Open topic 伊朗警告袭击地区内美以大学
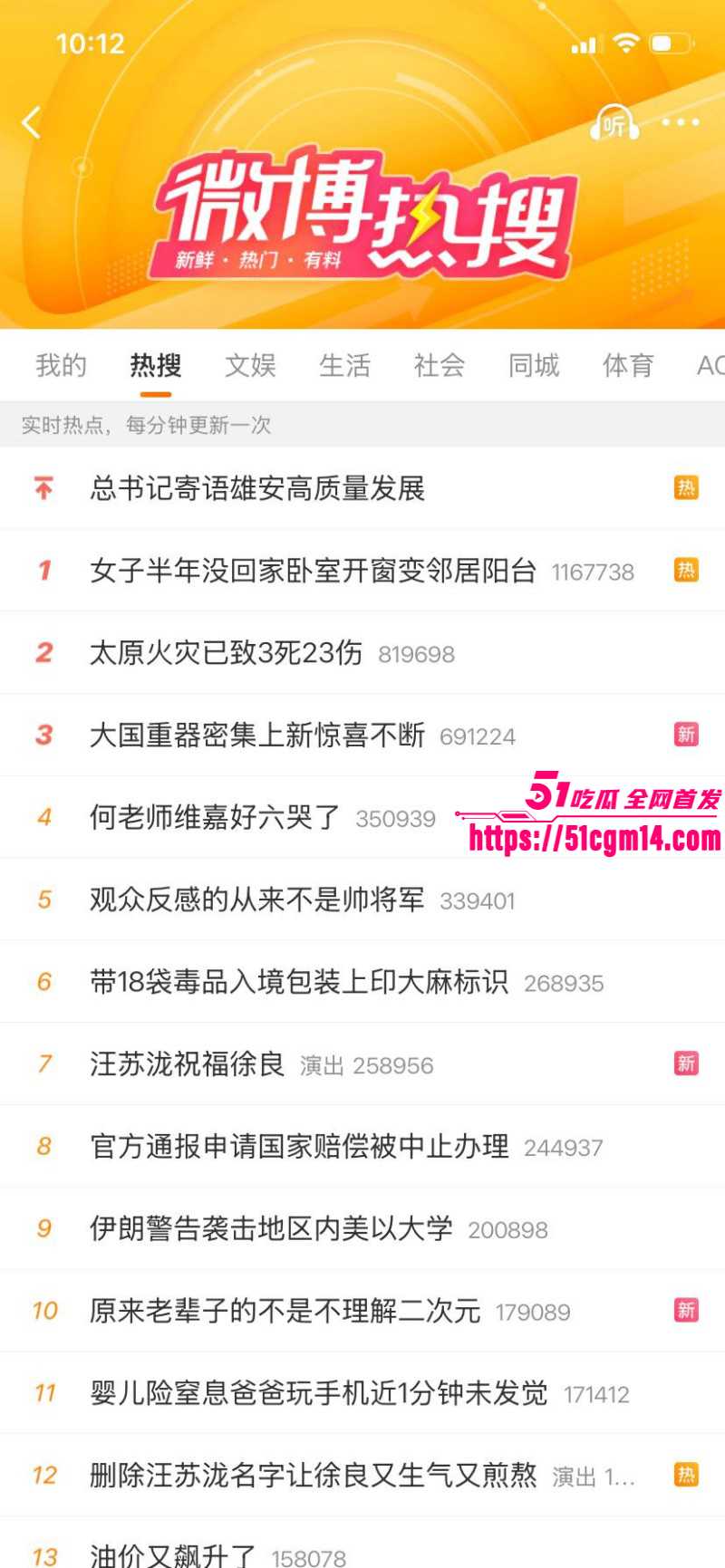The width and height of the screenshot is (725, 1568). [x=271, y=1229]
